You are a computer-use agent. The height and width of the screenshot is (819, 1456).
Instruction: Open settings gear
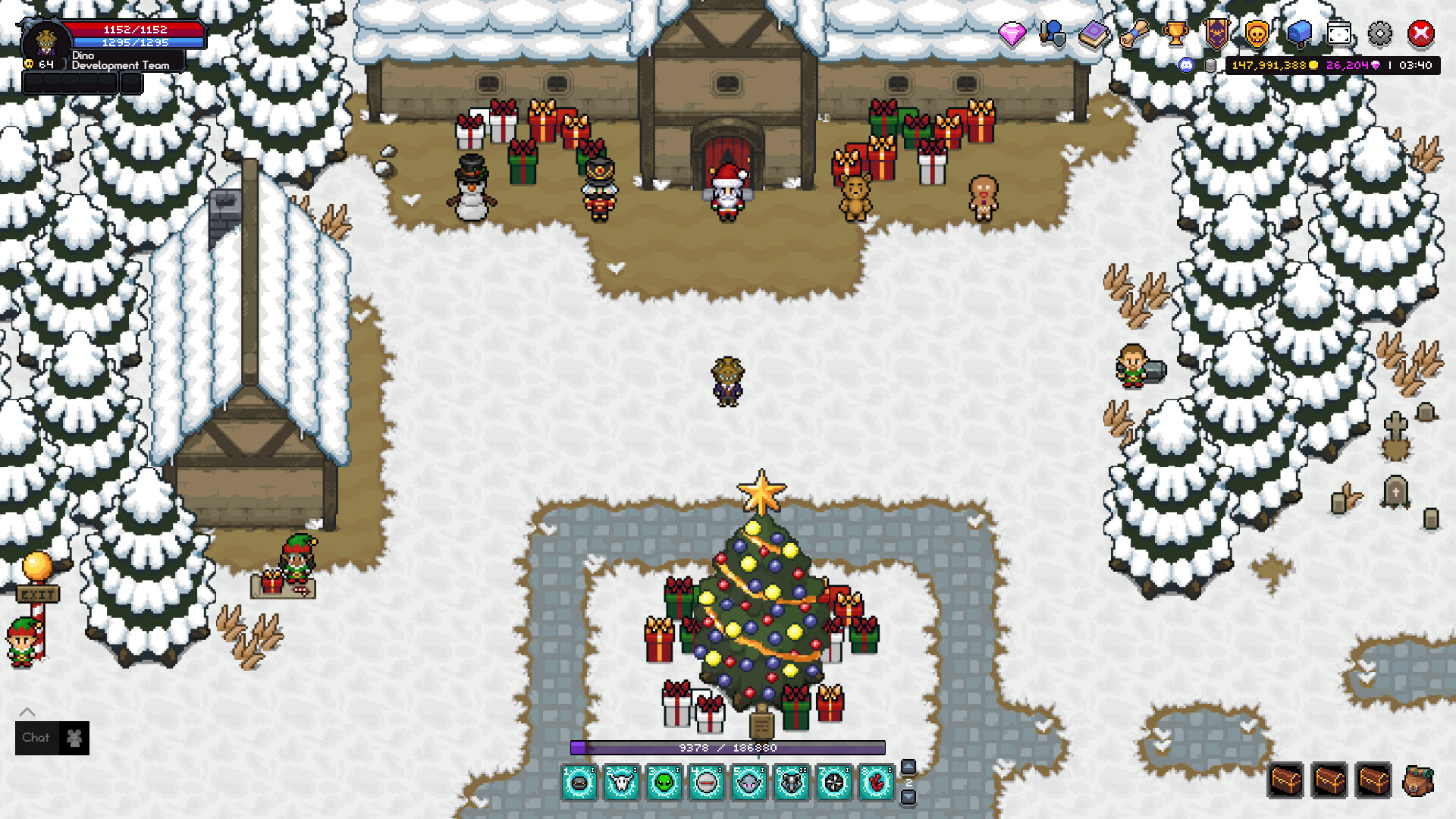coord(1380,34)
